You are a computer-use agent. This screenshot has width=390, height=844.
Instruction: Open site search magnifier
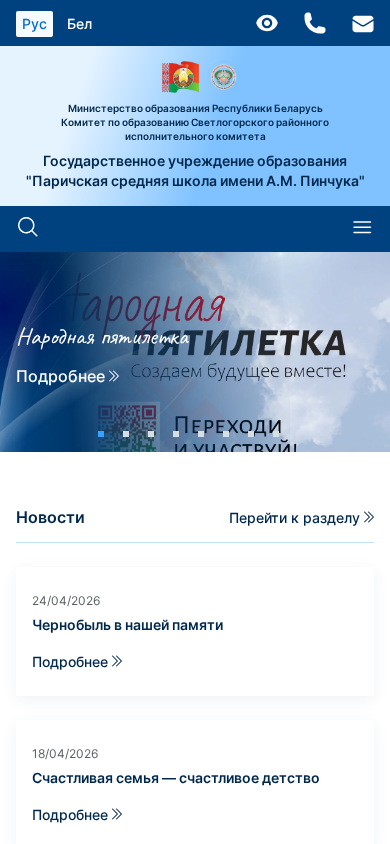(x=27, y=228)
